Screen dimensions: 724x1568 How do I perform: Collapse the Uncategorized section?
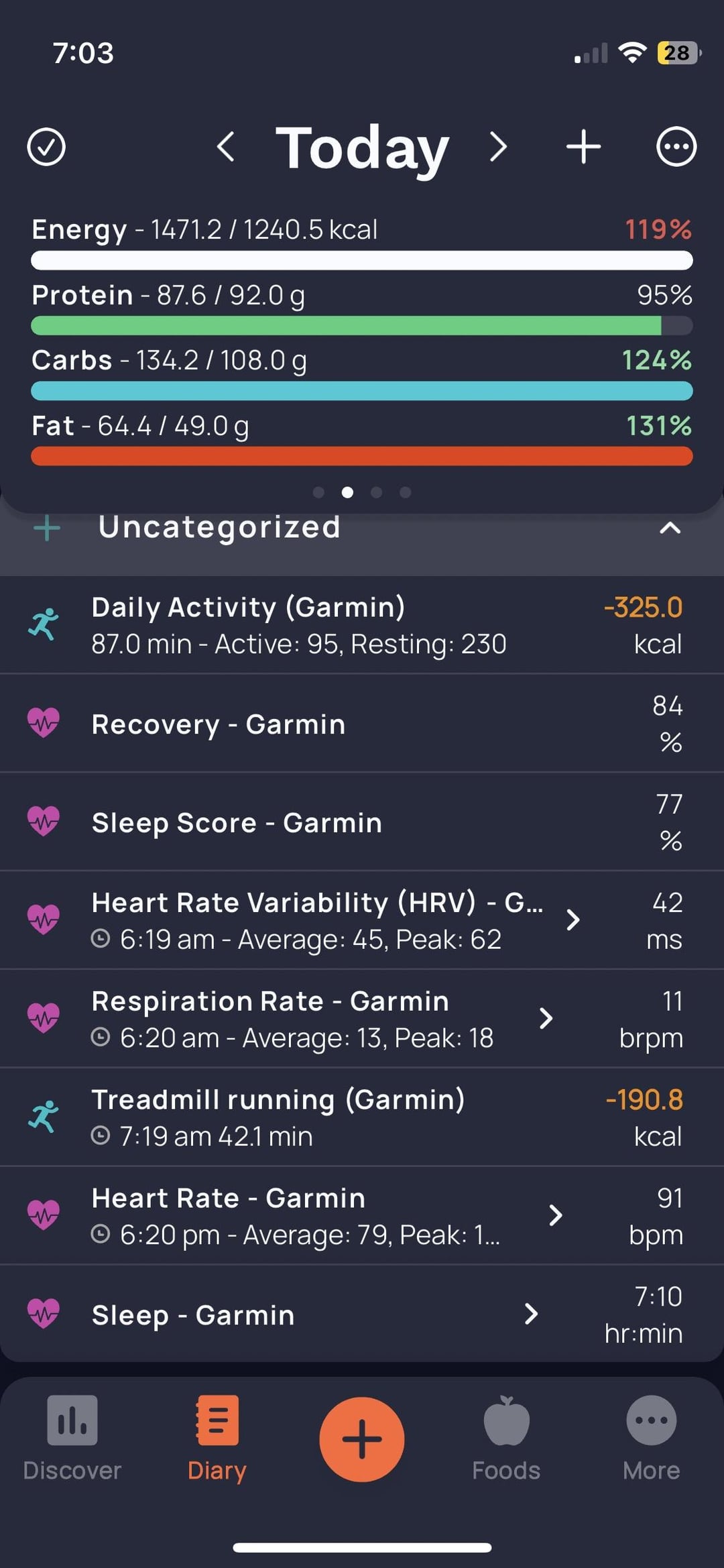point(670,528)
